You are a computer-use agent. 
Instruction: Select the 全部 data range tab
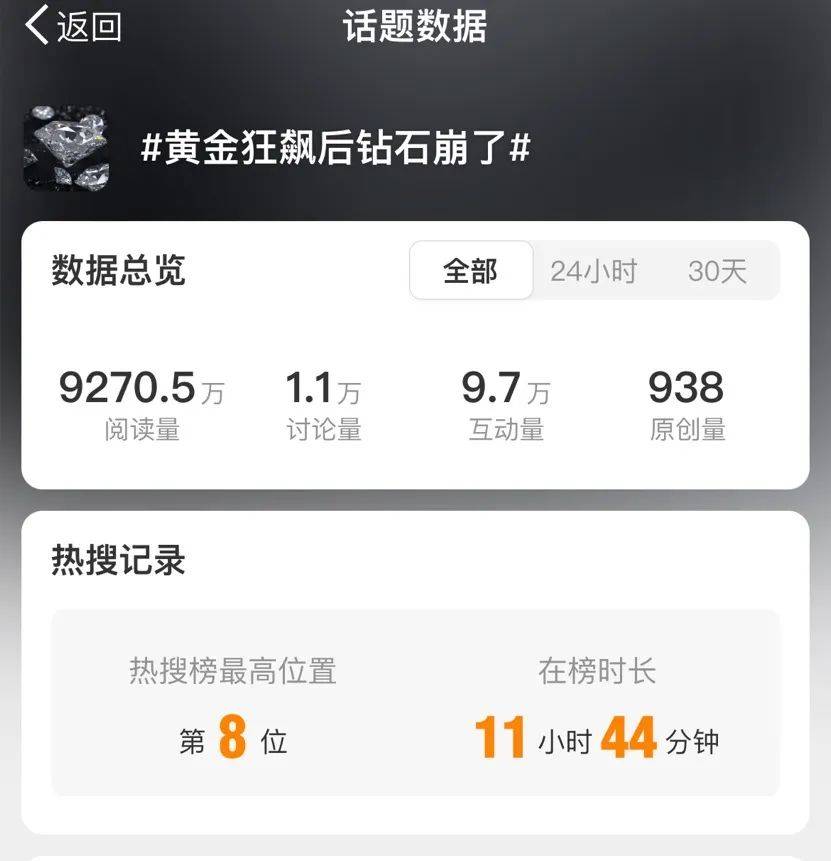471,270
